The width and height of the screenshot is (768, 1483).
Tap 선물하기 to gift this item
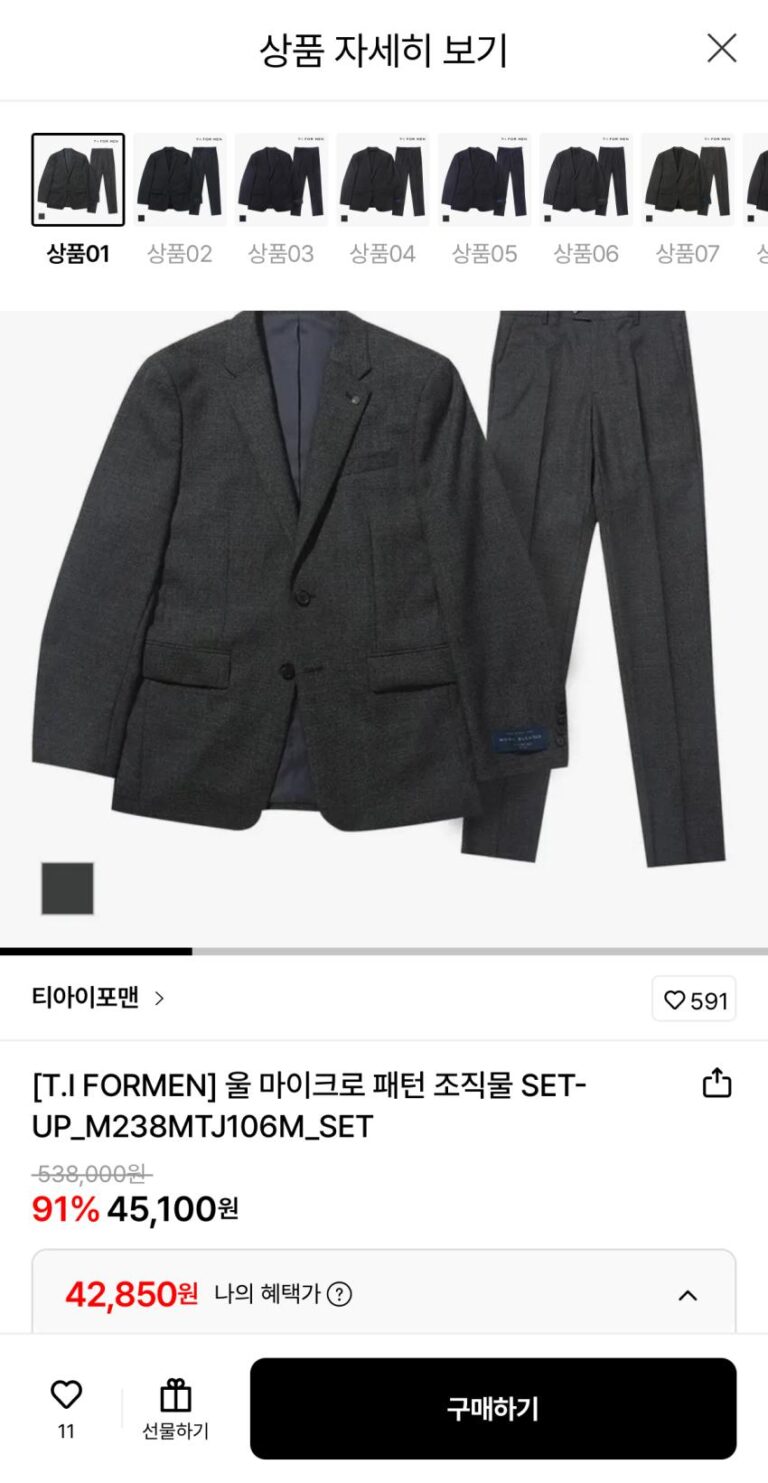175,1408
